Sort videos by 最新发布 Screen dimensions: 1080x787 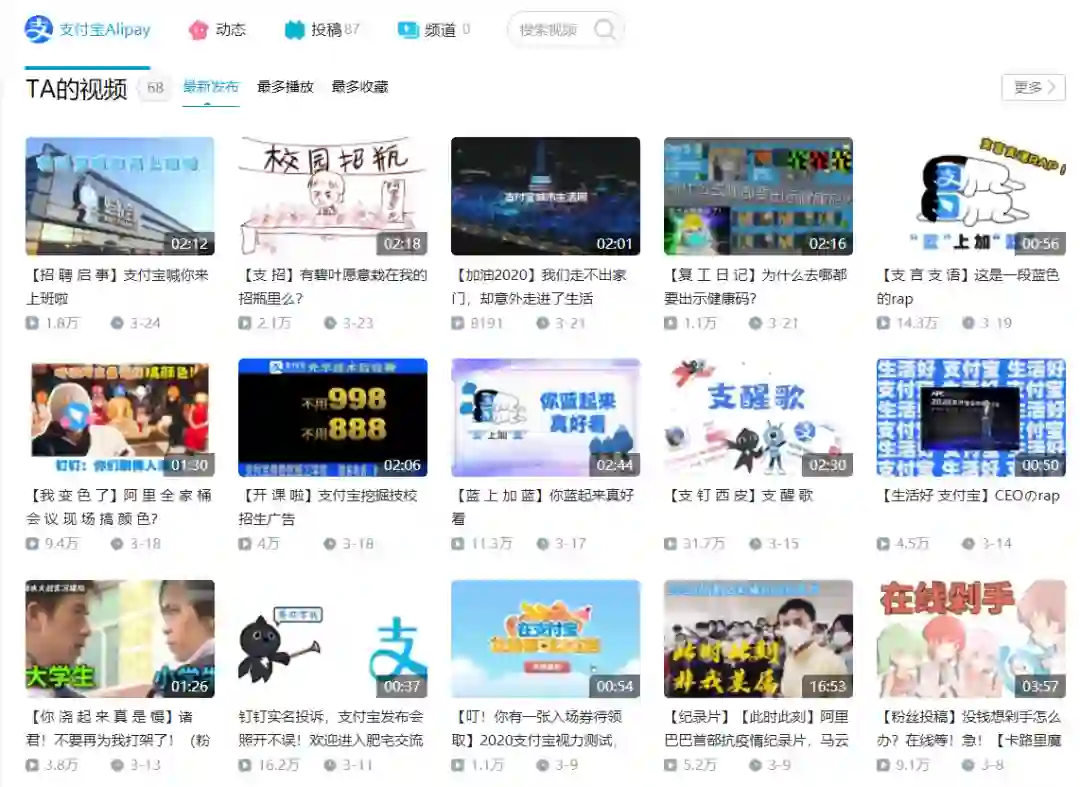pyautogui.click(x=210, y=87)
